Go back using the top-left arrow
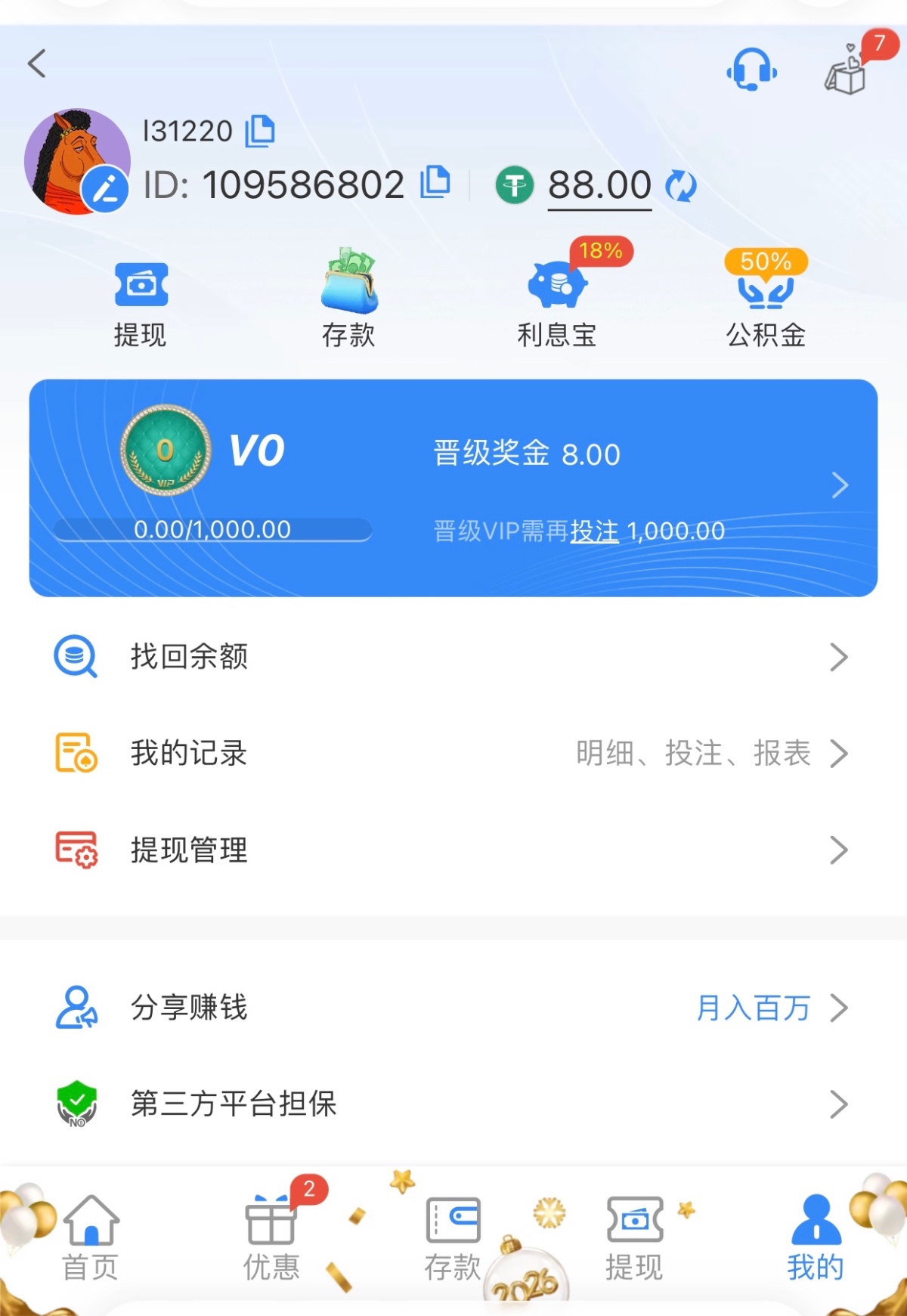Viewport: 907px width, 1316px height. [37, 63]
